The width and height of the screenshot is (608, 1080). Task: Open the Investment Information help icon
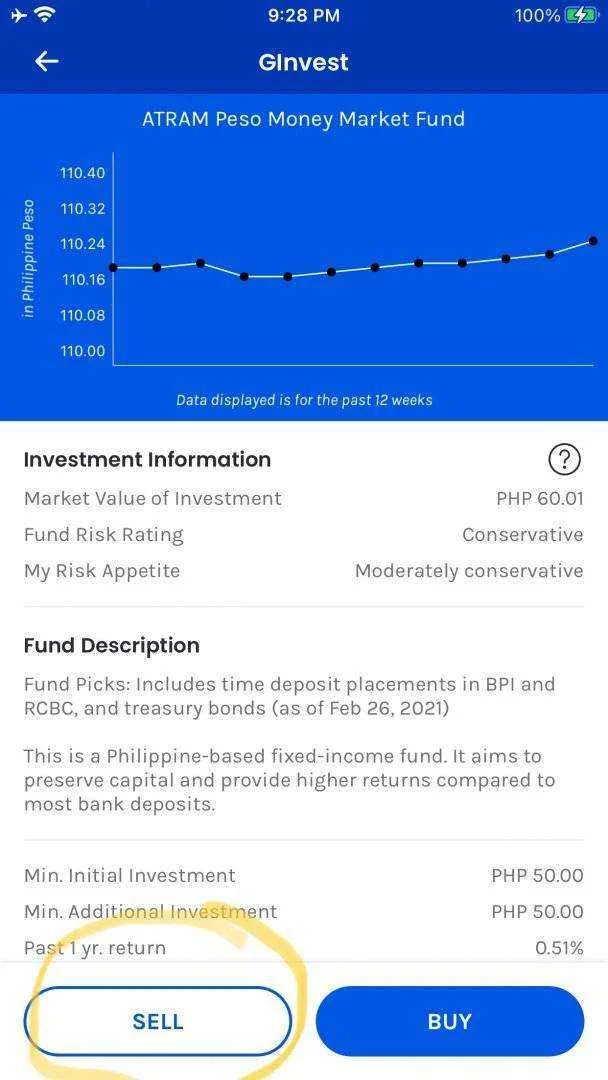coord(565,459)
